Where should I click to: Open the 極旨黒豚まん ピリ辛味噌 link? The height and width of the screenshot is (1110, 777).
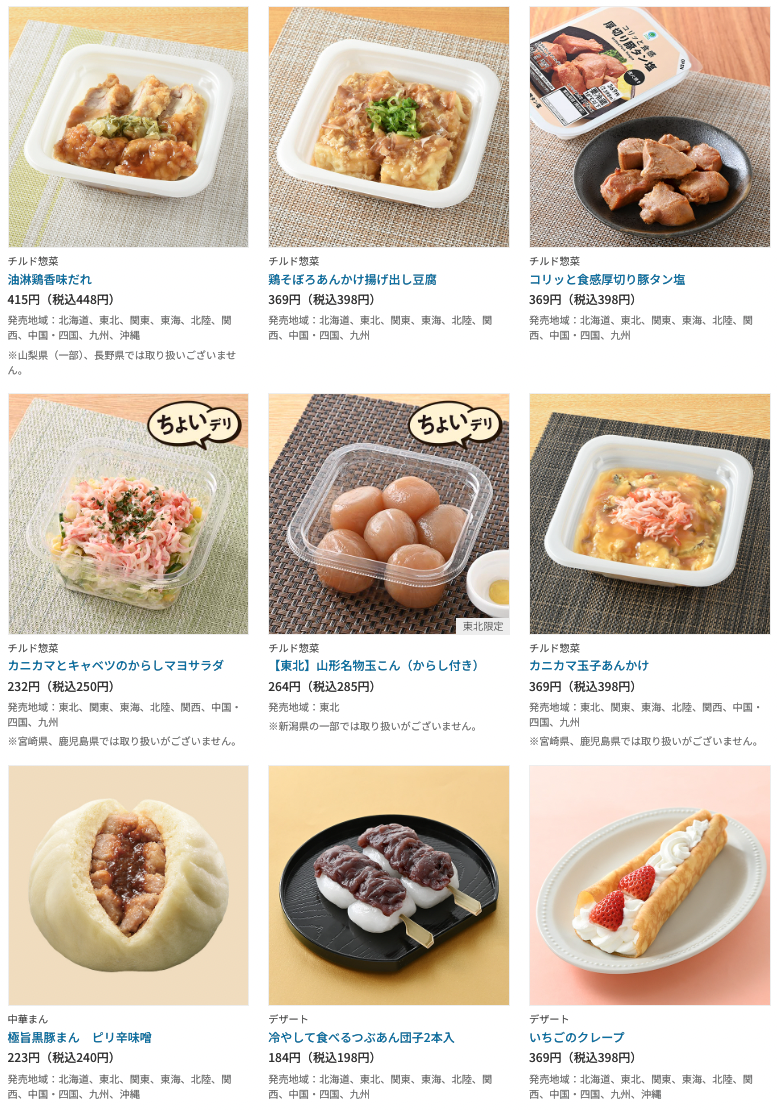coord(79,1037)
